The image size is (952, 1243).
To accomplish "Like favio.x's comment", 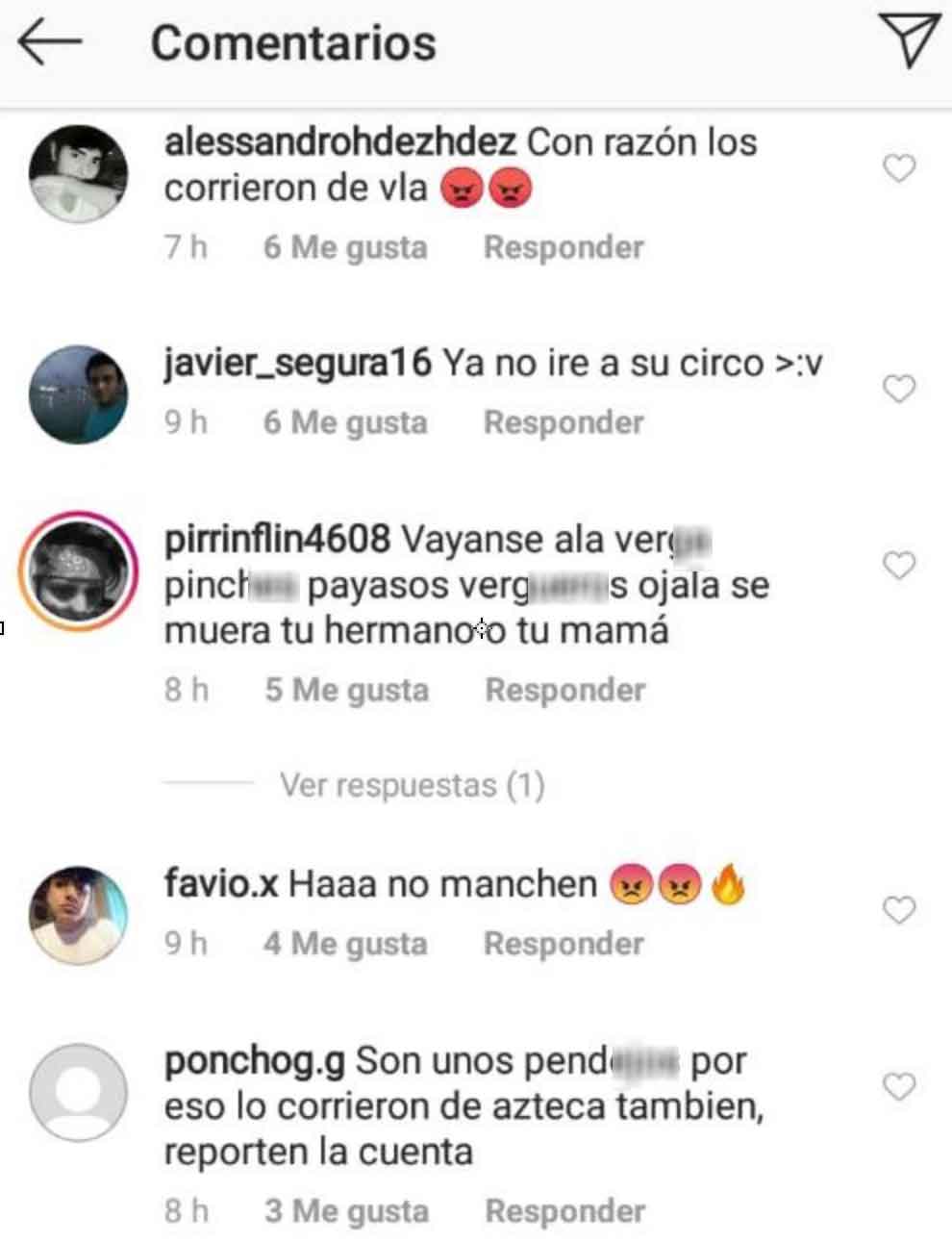I will (898, 909).
